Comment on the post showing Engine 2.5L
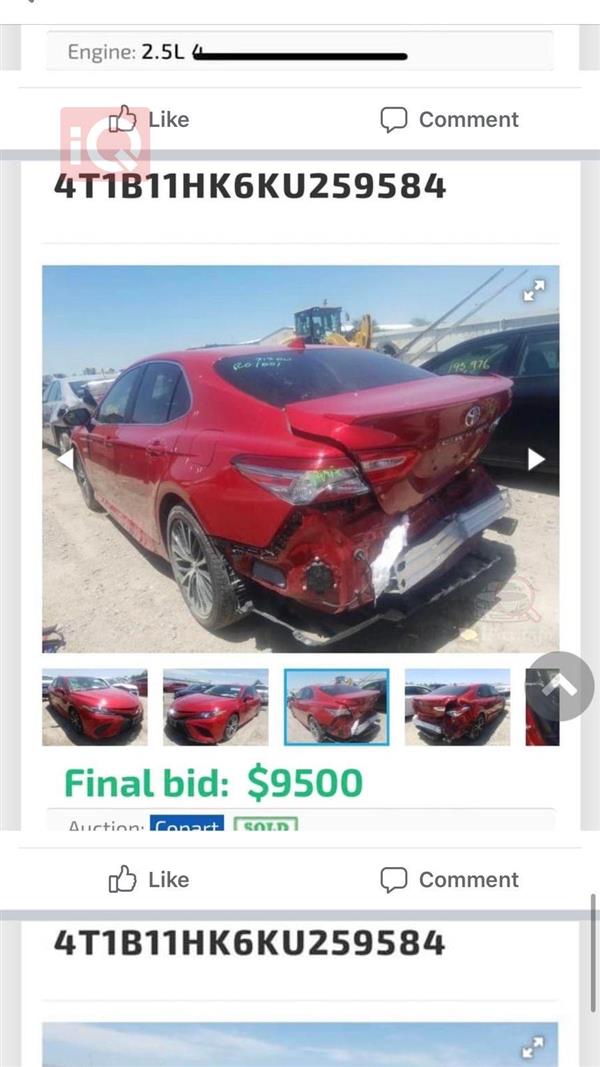 [449, 120]
